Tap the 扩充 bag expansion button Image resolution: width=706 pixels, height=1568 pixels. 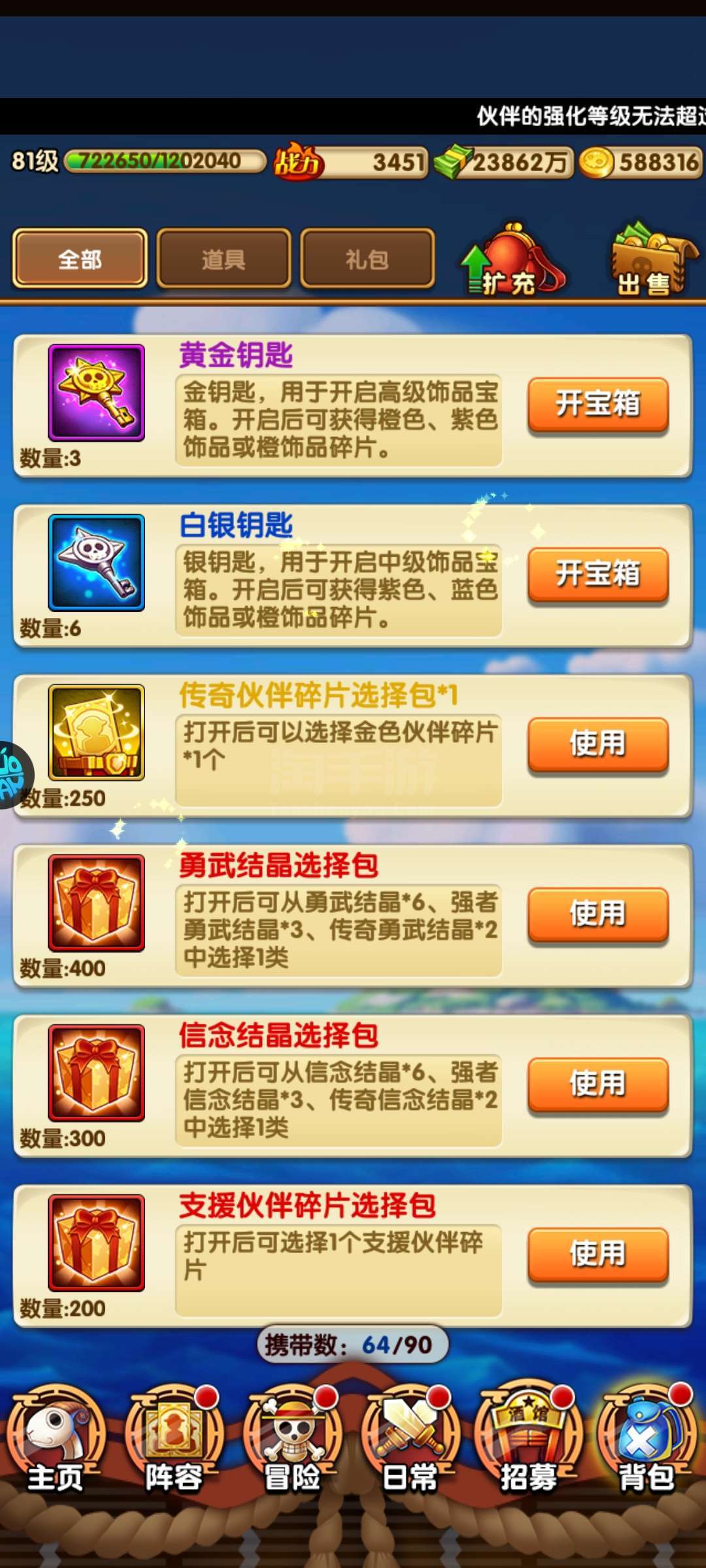coord(513,260)
